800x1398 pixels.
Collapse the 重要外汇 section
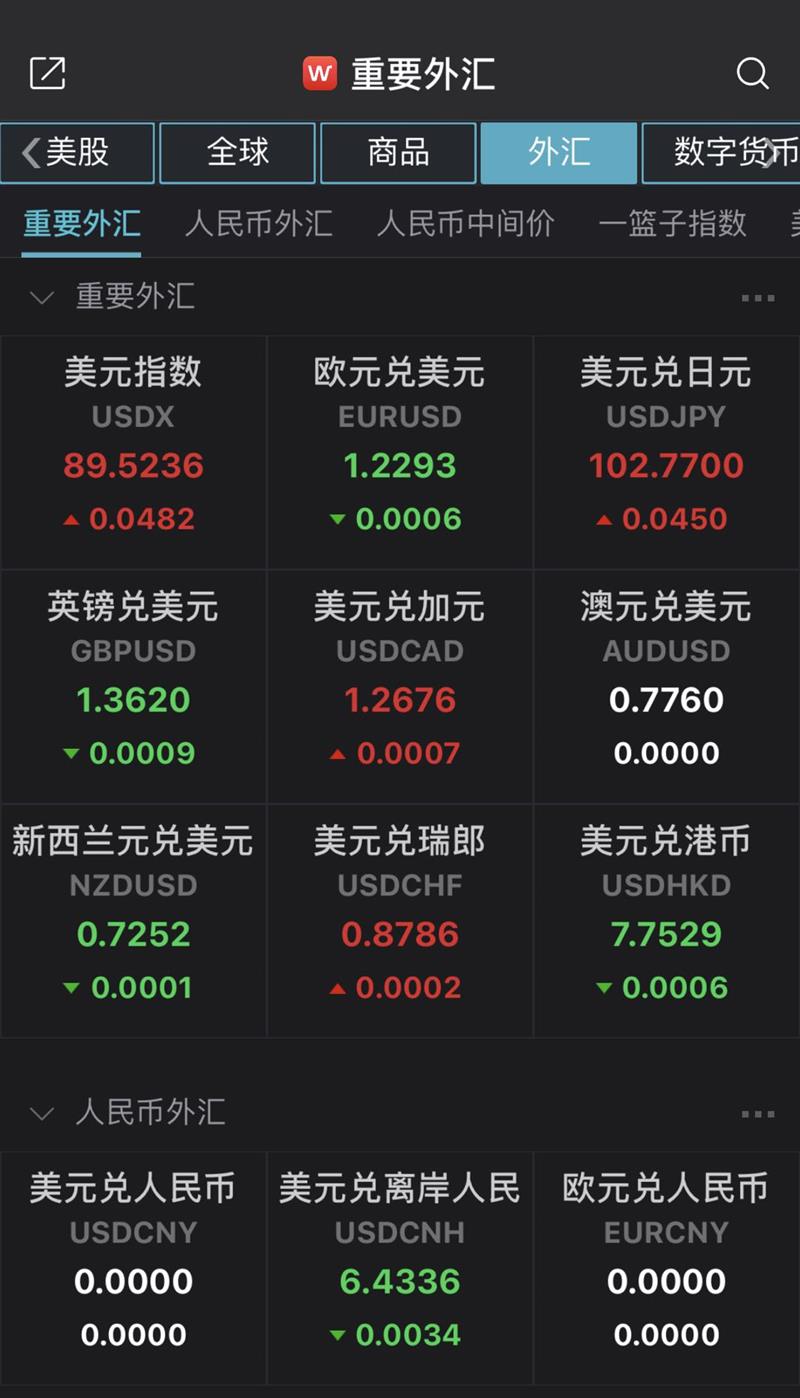coord(42,297)
